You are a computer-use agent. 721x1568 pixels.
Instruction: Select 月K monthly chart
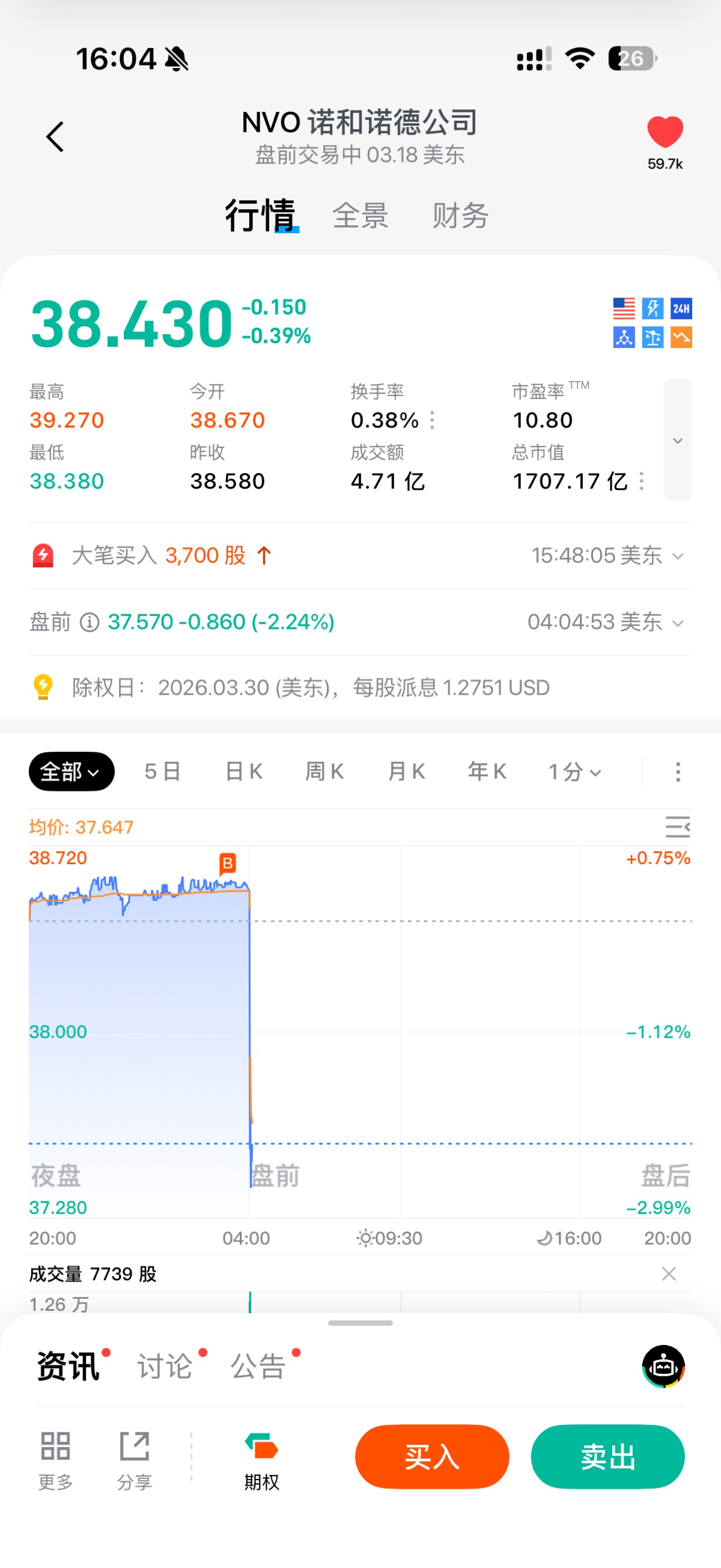click(406, 771)
